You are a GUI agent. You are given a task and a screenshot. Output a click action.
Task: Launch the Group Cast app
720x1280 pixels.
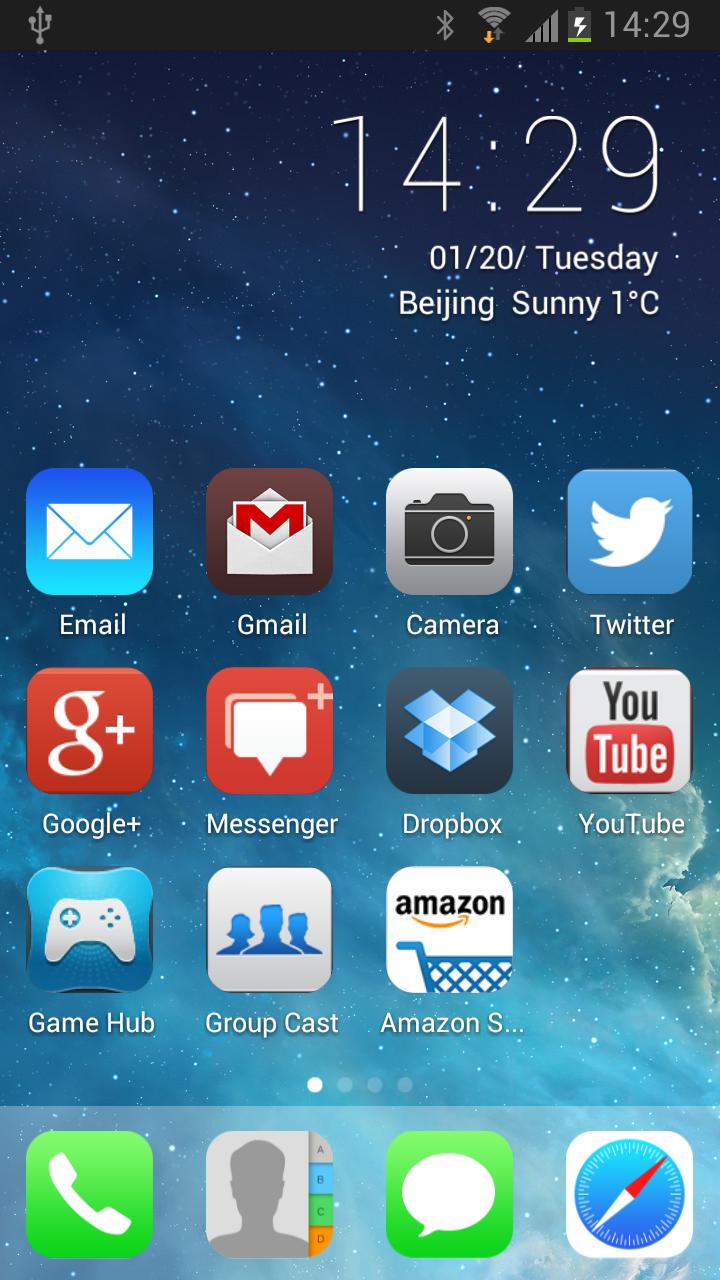(270, 929)
